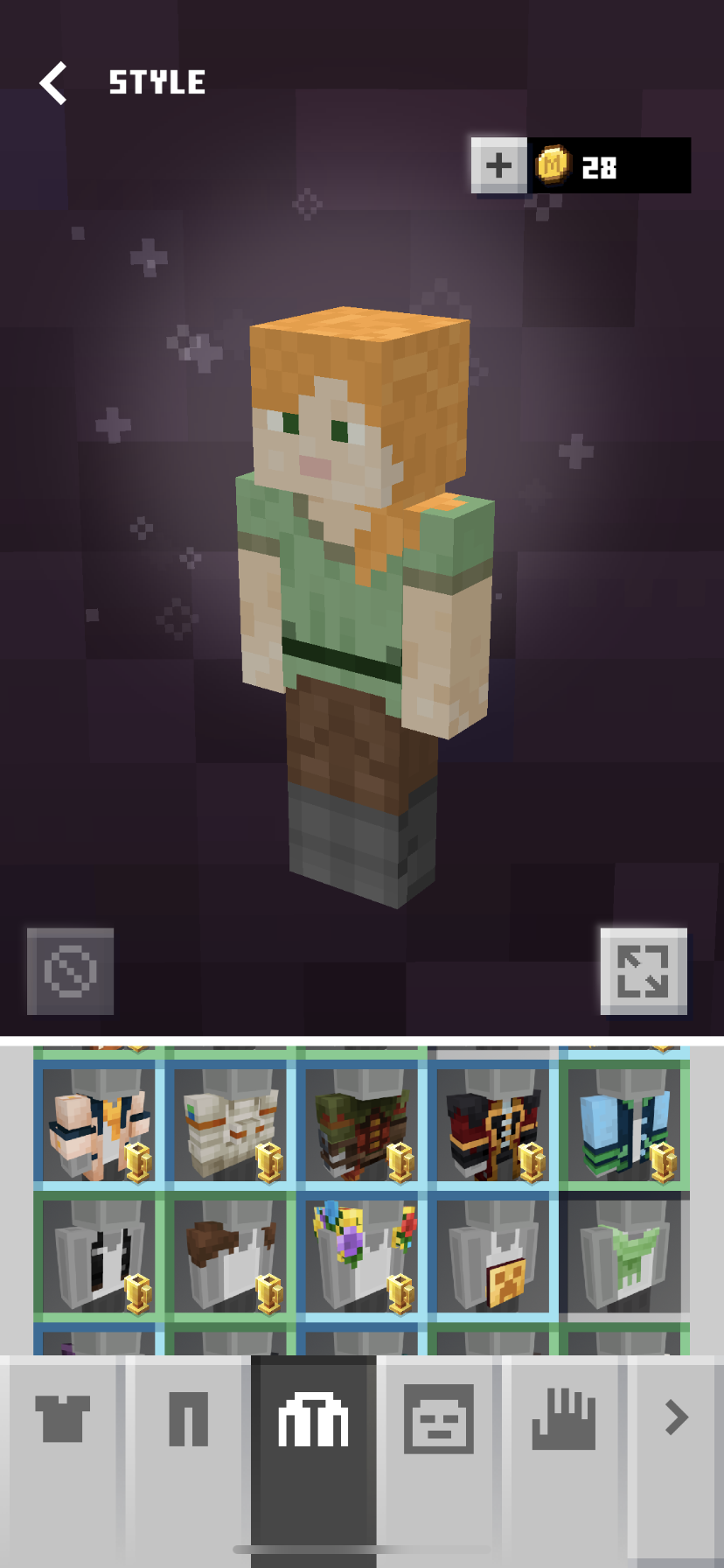Image resolution: width=724 pixels, height=1568 pixels.
Task: Select the outerwear jacket tab
Action: click(313, 1417)
